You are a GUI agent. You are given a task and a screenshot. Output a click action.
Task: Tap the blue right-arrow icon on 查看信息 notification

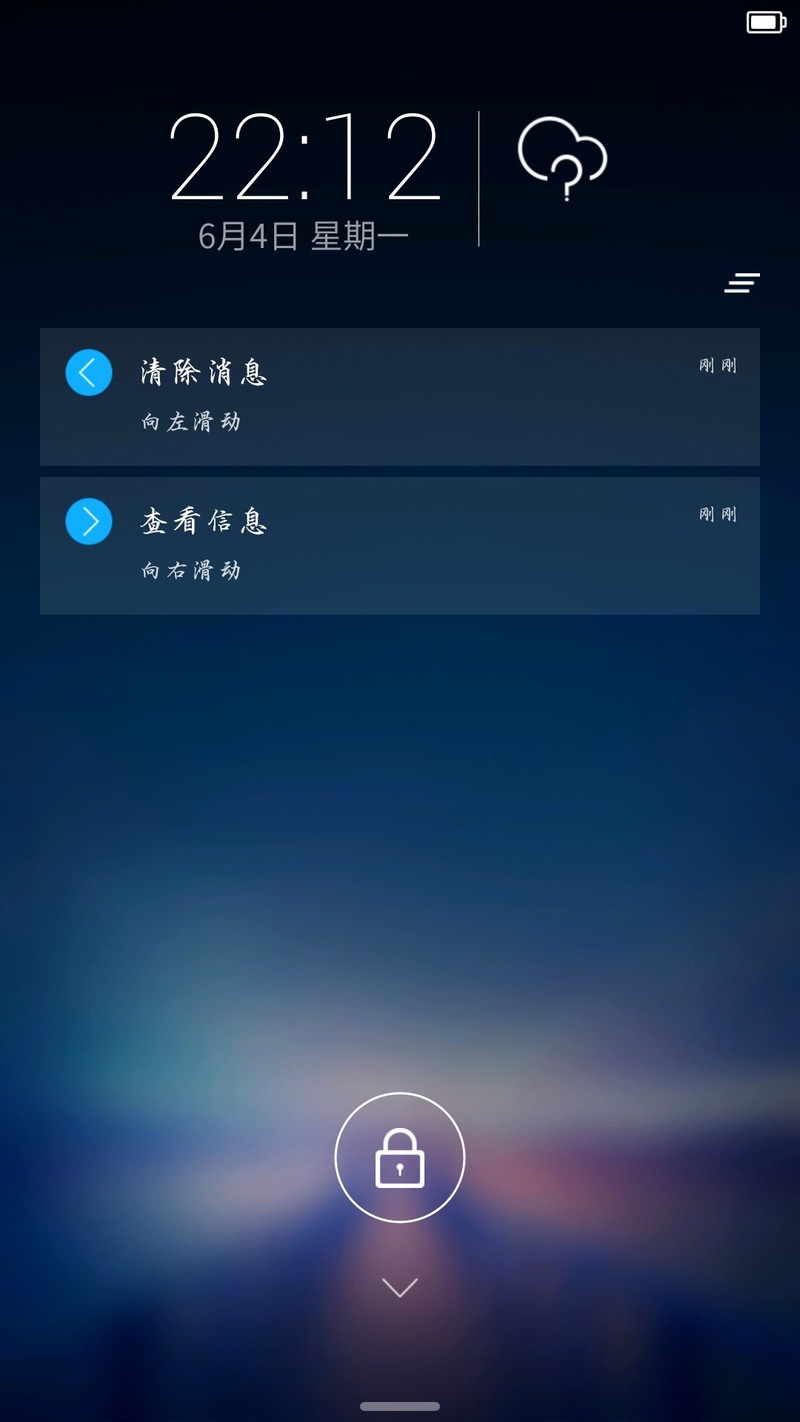point(89,521)
